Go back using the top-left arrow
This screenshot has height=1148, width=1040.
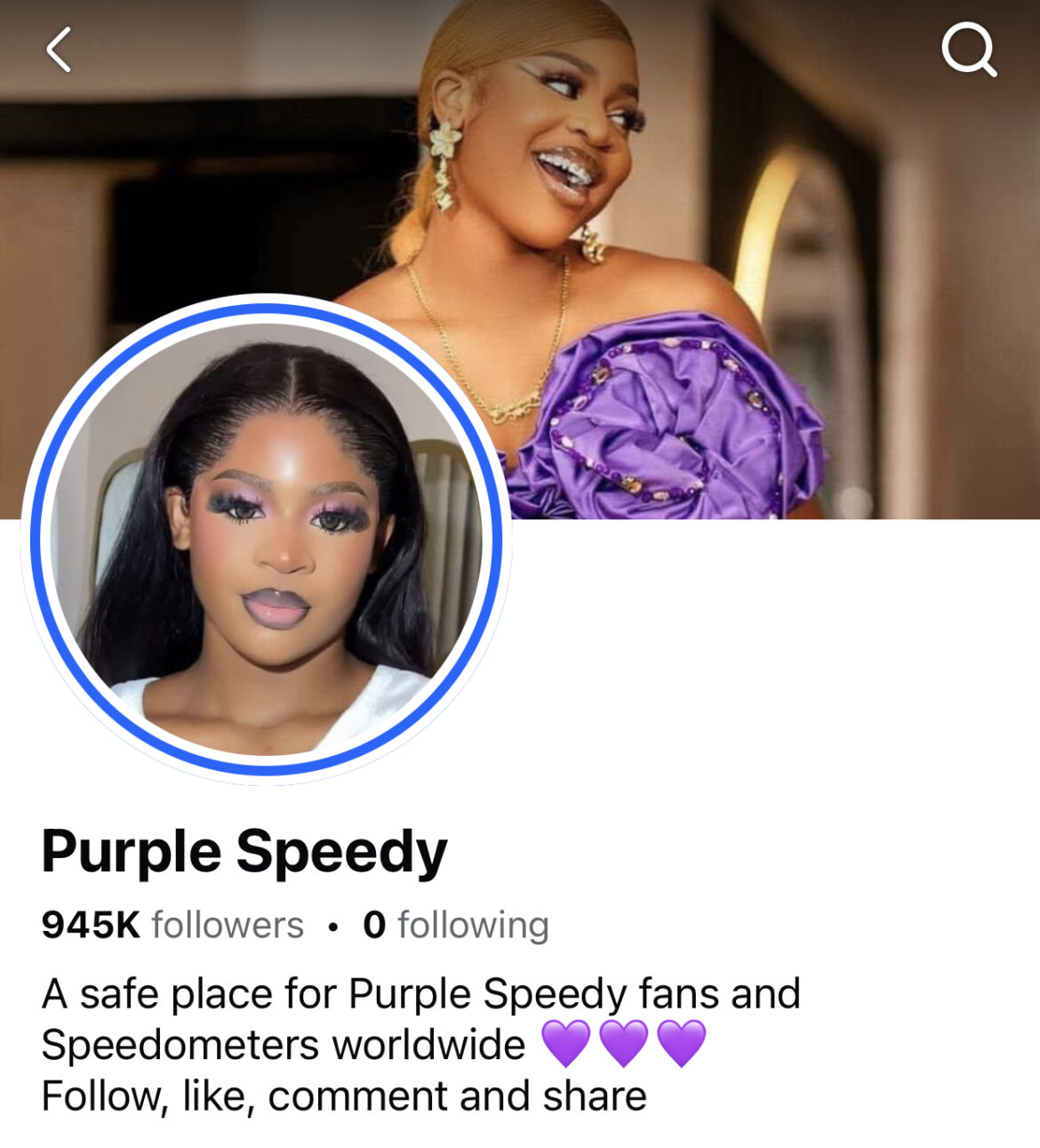59,50
